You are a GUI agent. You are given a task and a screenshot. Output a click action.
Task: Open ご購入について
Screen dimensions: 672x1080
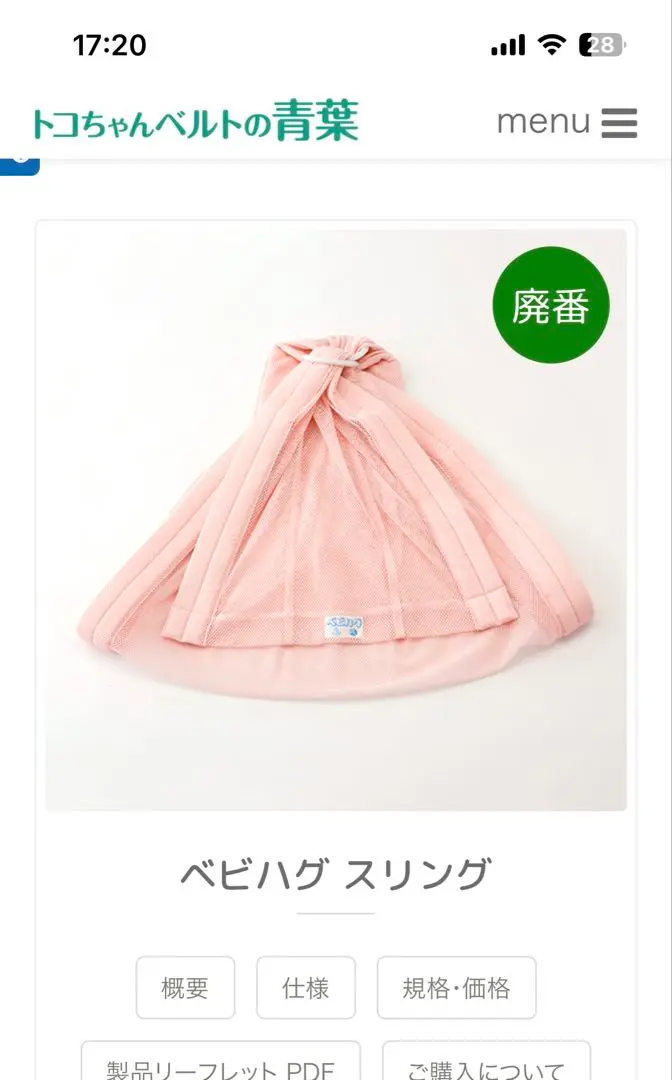coord(486,1062)
